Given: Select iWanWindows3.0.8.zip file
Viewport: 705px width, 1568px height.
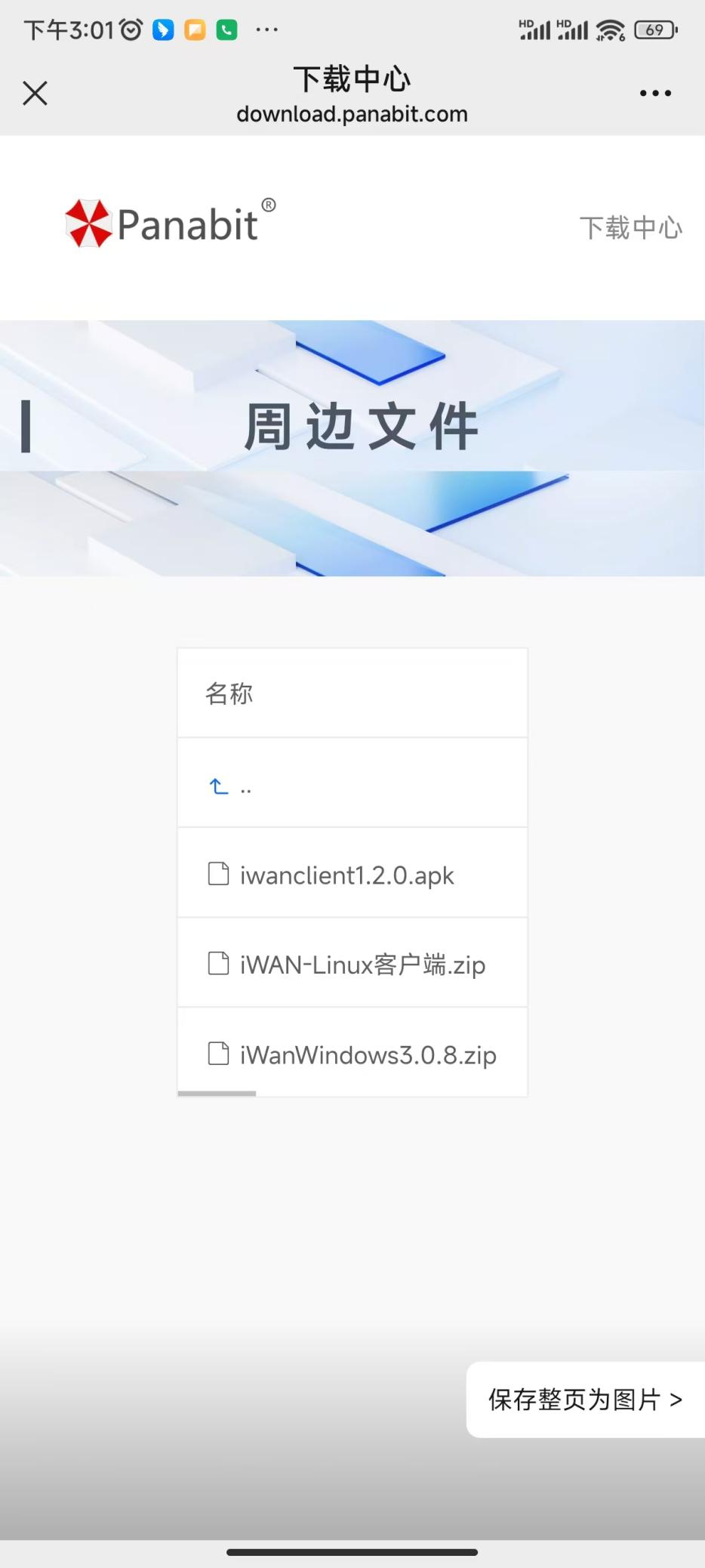Looking at the screenshot, I should tap(367, 1055).
